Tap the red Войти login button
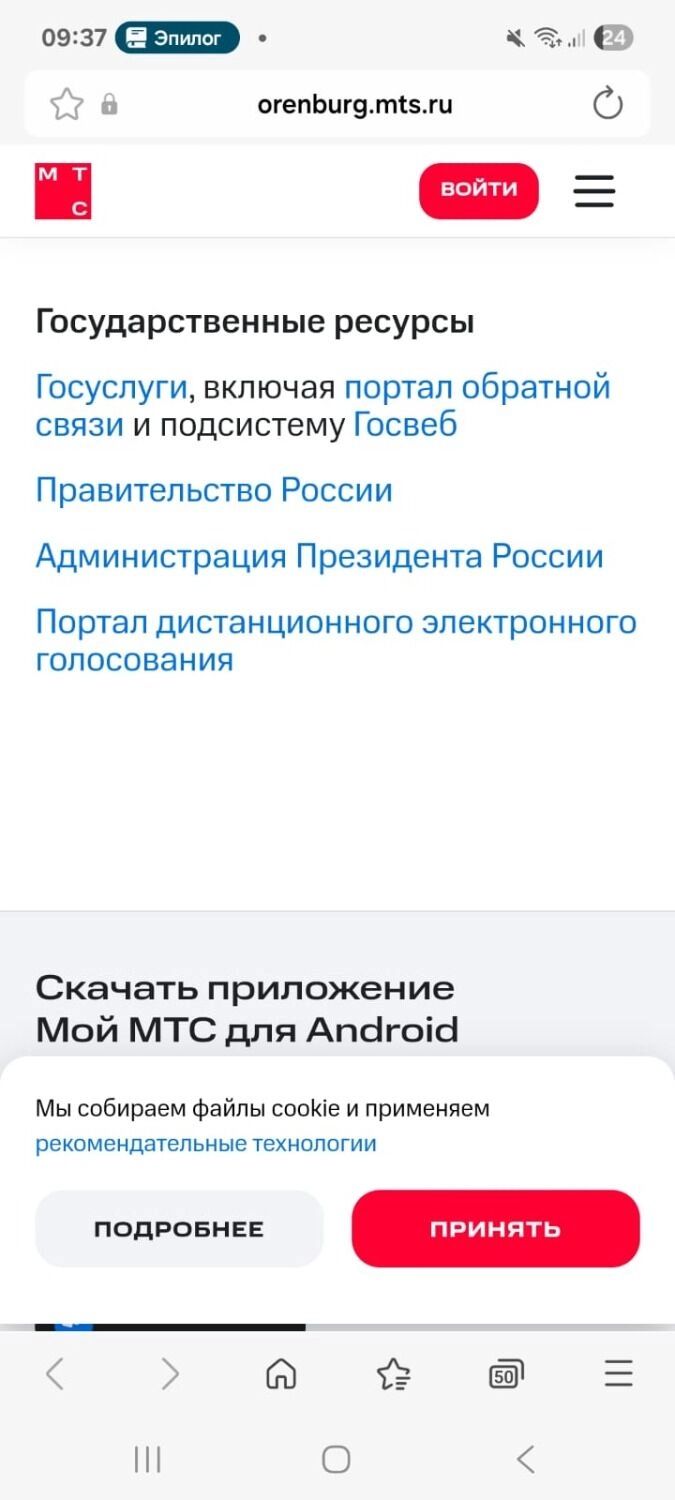The height and width of the screenshot is (1500, 675). (x=478, y=190)
